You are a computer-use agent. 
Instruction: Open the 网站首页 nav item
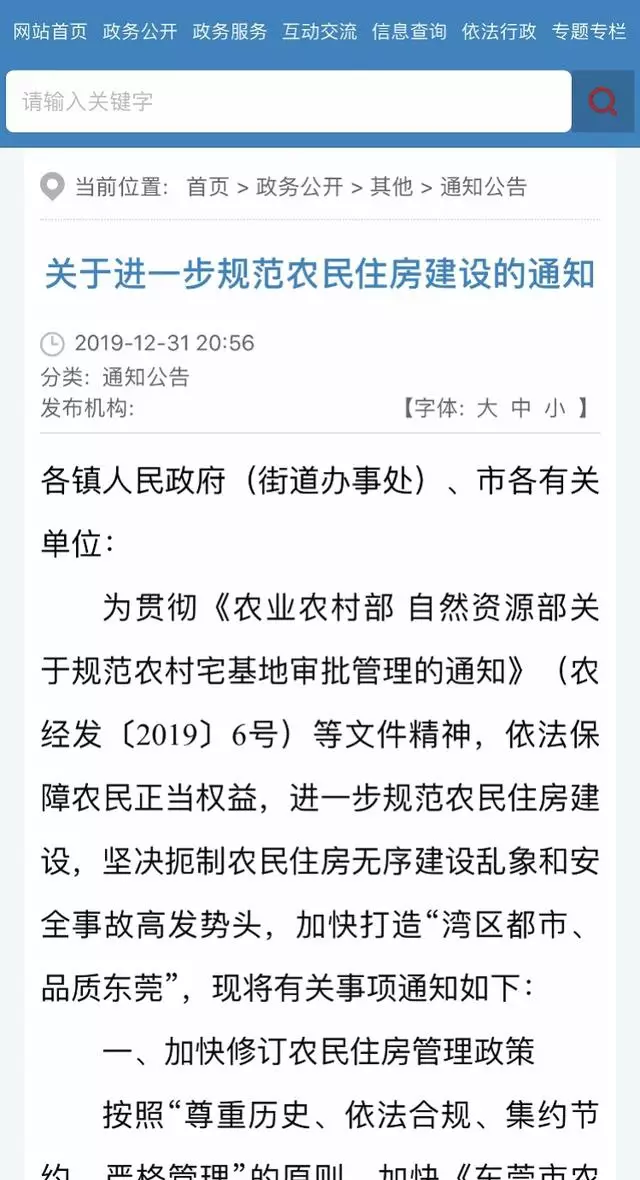tap(50, 31)
